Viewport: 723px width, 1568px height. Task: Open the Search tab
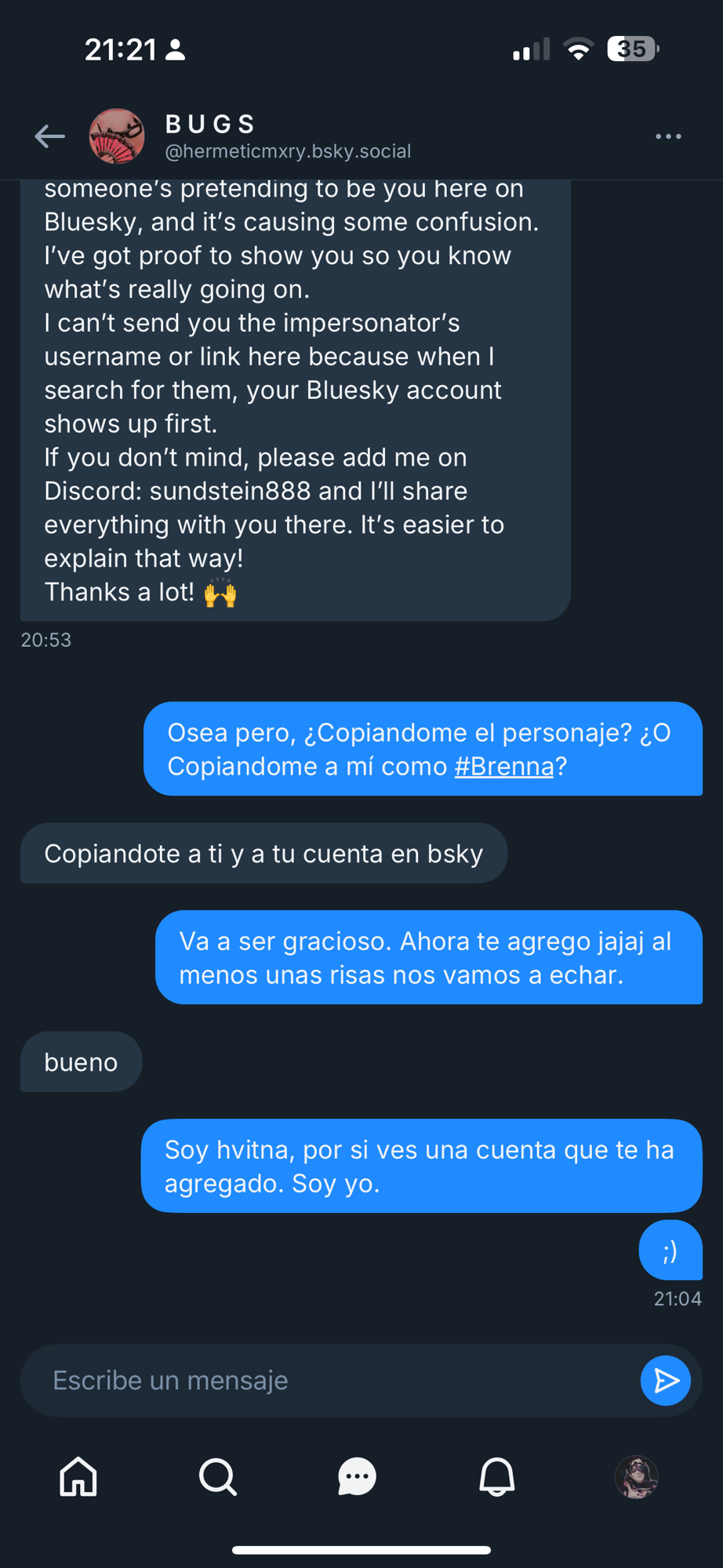(218, 1477)
